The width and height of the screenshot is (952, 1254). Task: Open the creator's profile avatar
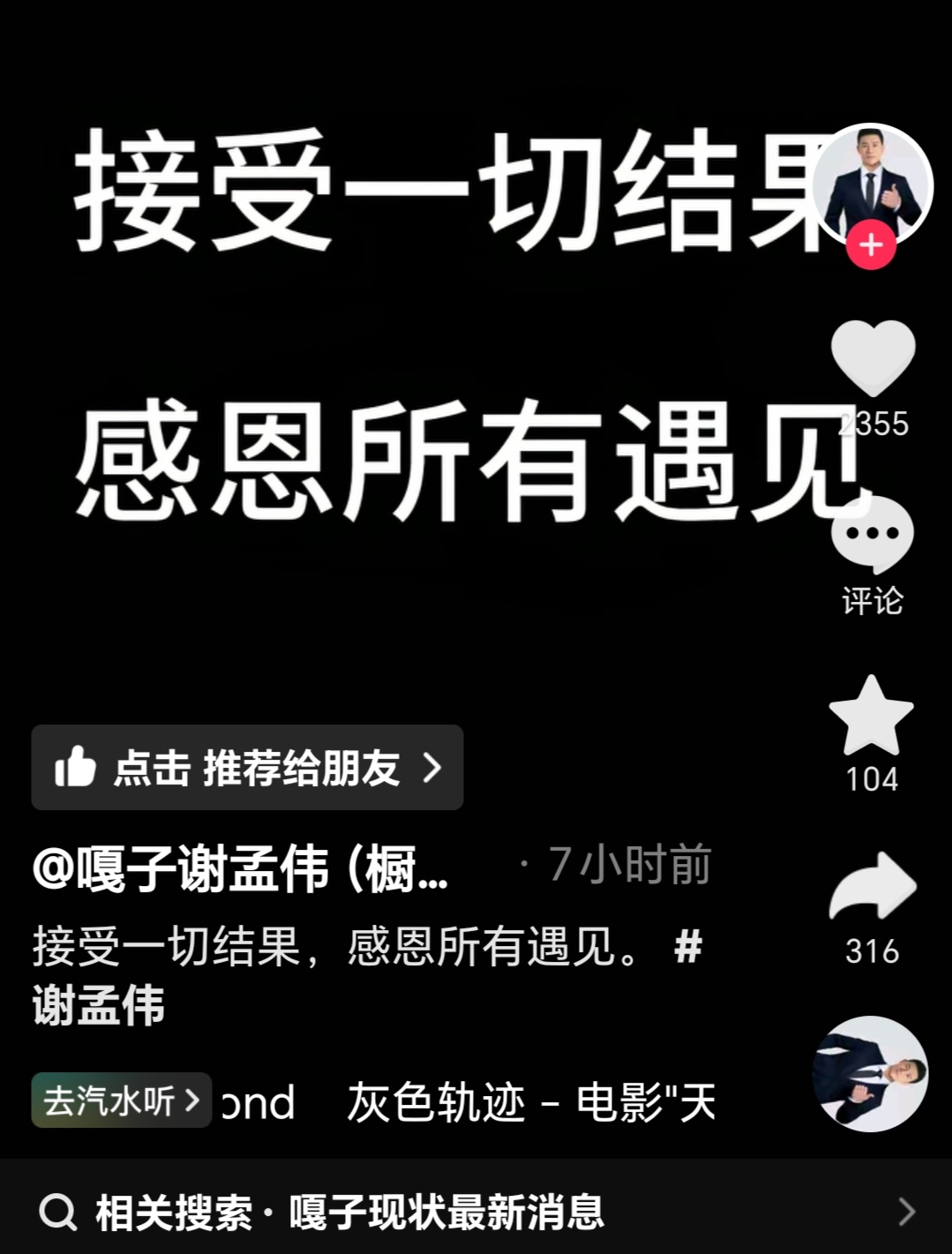(x=872, y=183)
